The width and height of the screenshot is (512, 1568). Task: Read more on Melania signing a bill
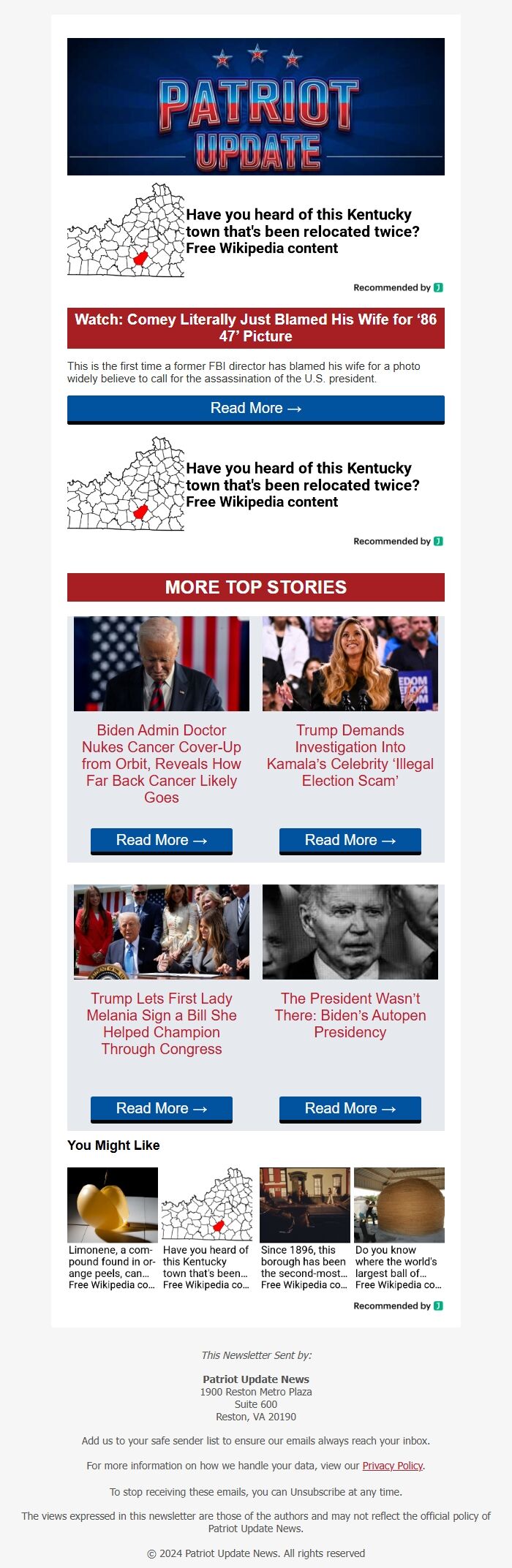(161, 1109)
